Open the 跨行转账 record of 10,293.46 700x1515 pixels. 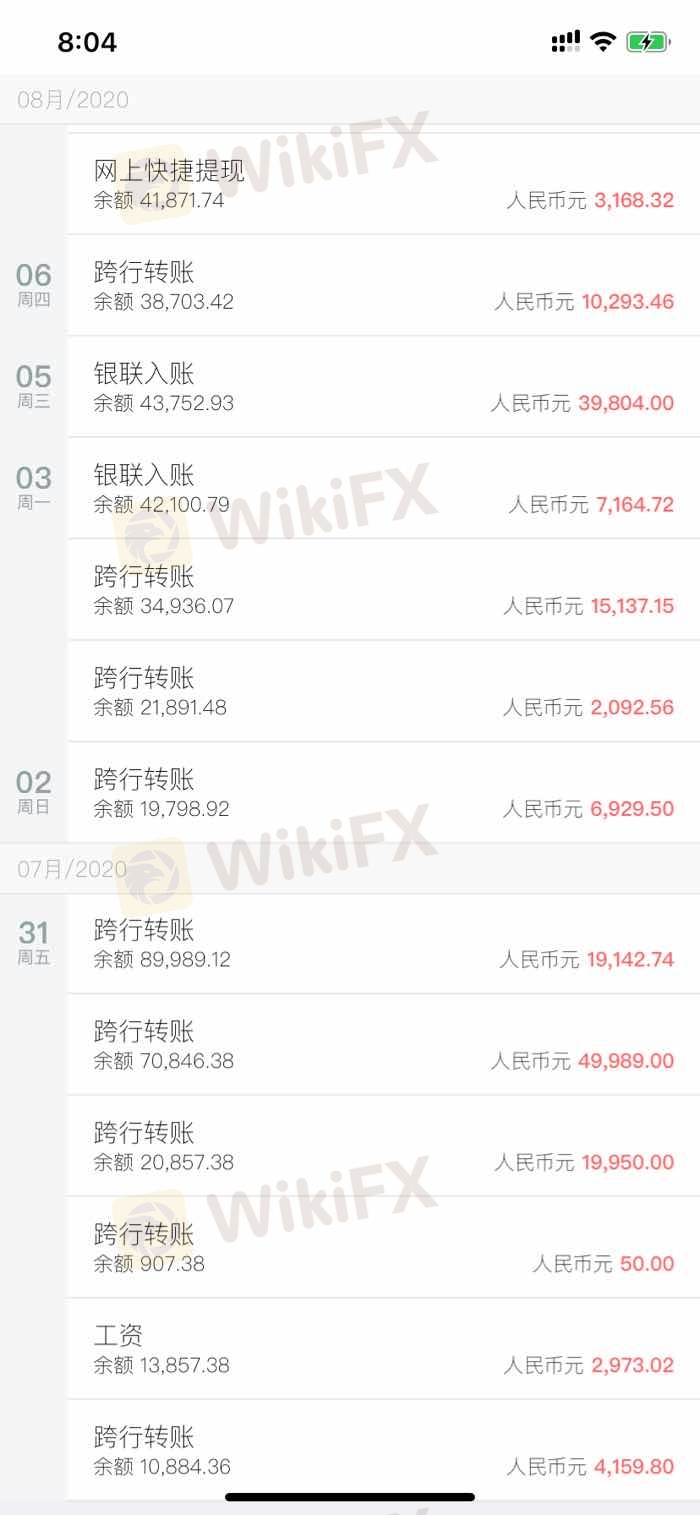point(384,286)
